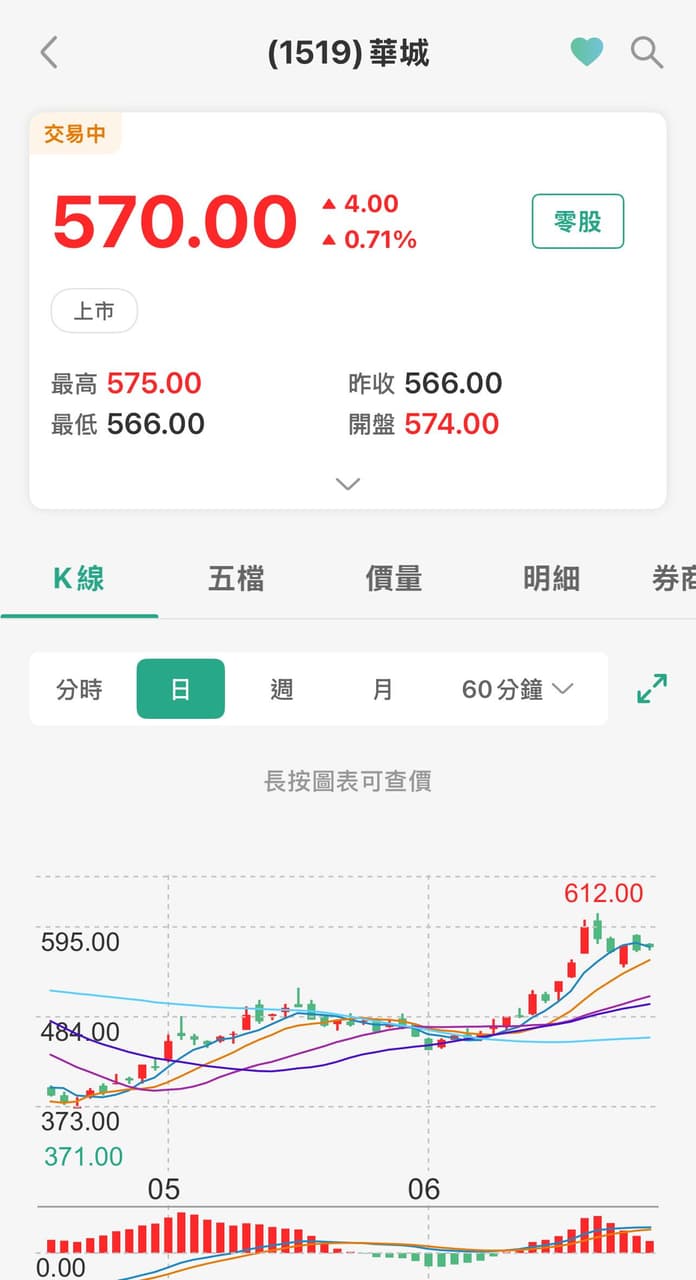Switch to the 價量 tab

pos(394,578)
